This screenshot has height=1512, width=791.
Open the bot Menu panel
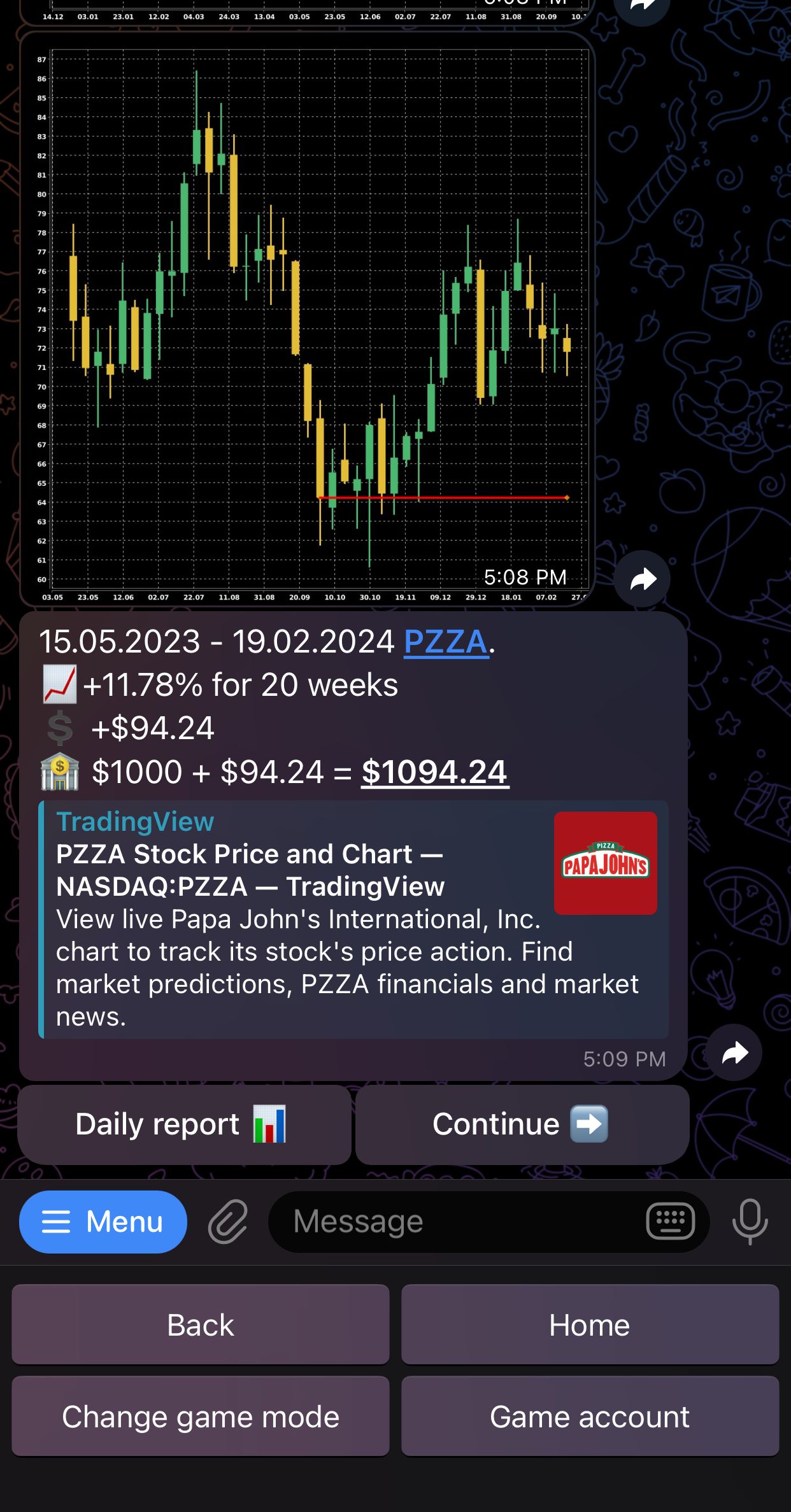(103, 1220)
